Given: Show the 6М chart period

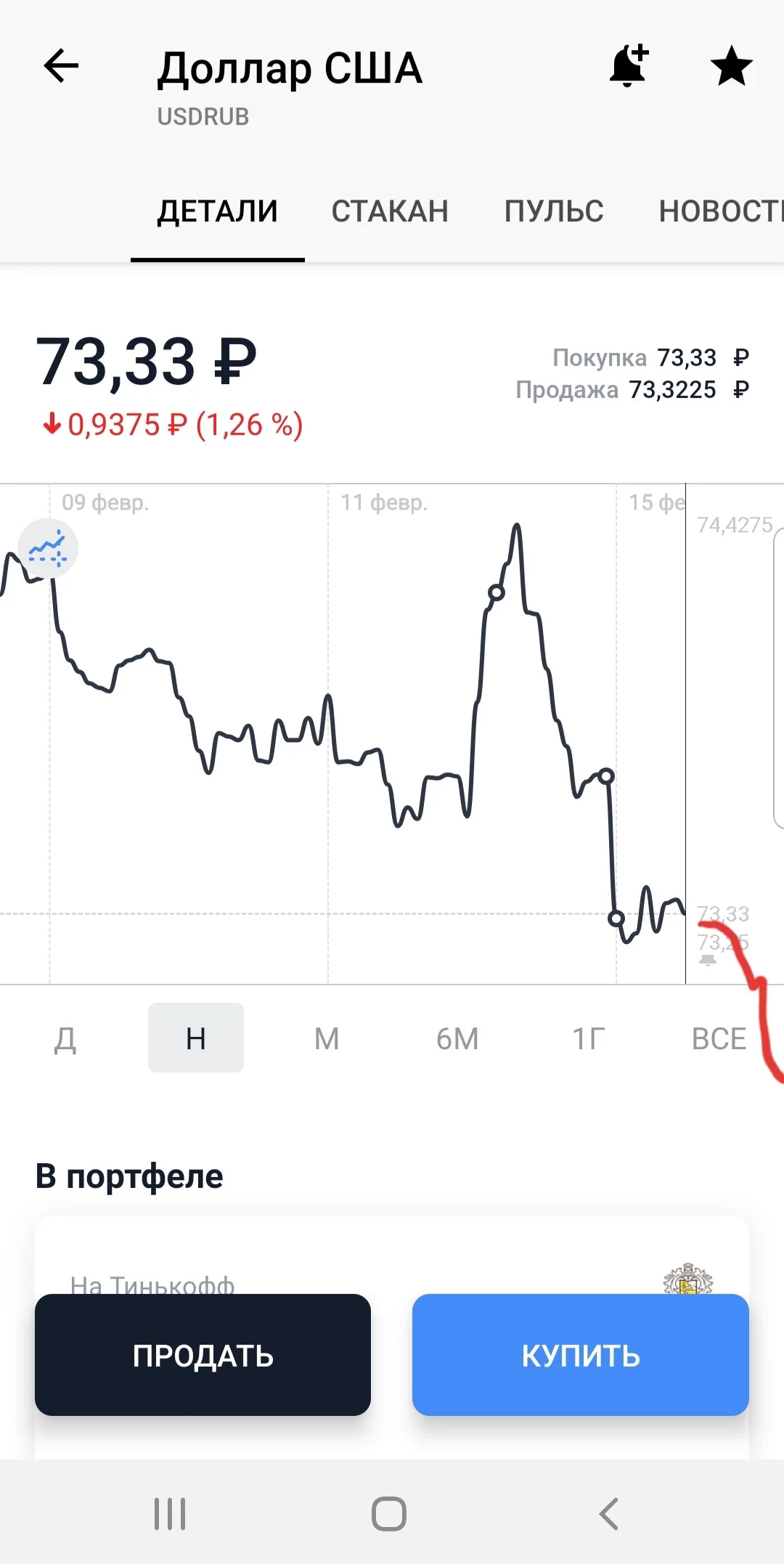Looking at the screenshot, I should [x=457, y=1038].
